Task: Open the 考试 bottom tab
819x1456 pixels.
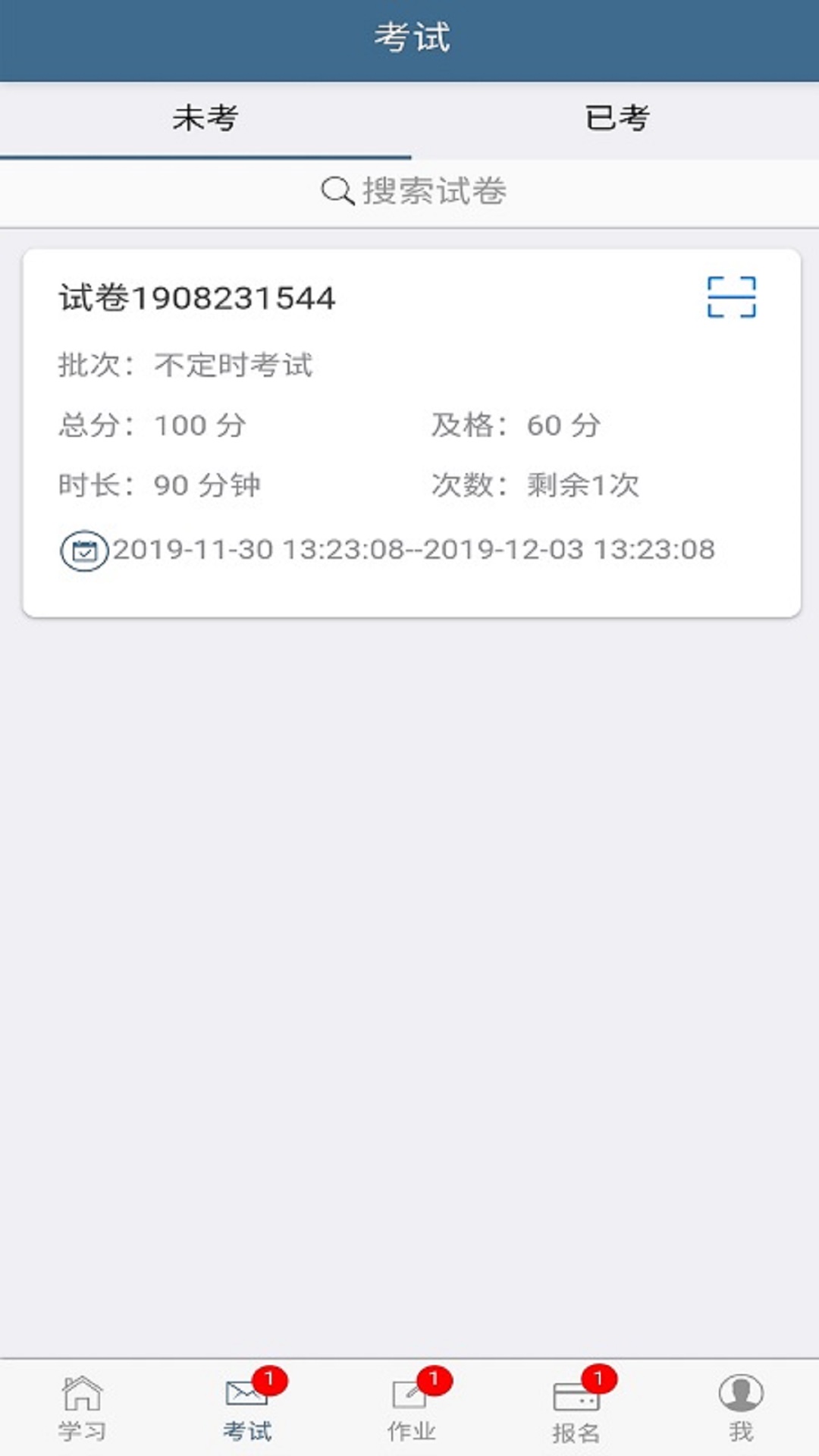Action: coord(246,1408)
